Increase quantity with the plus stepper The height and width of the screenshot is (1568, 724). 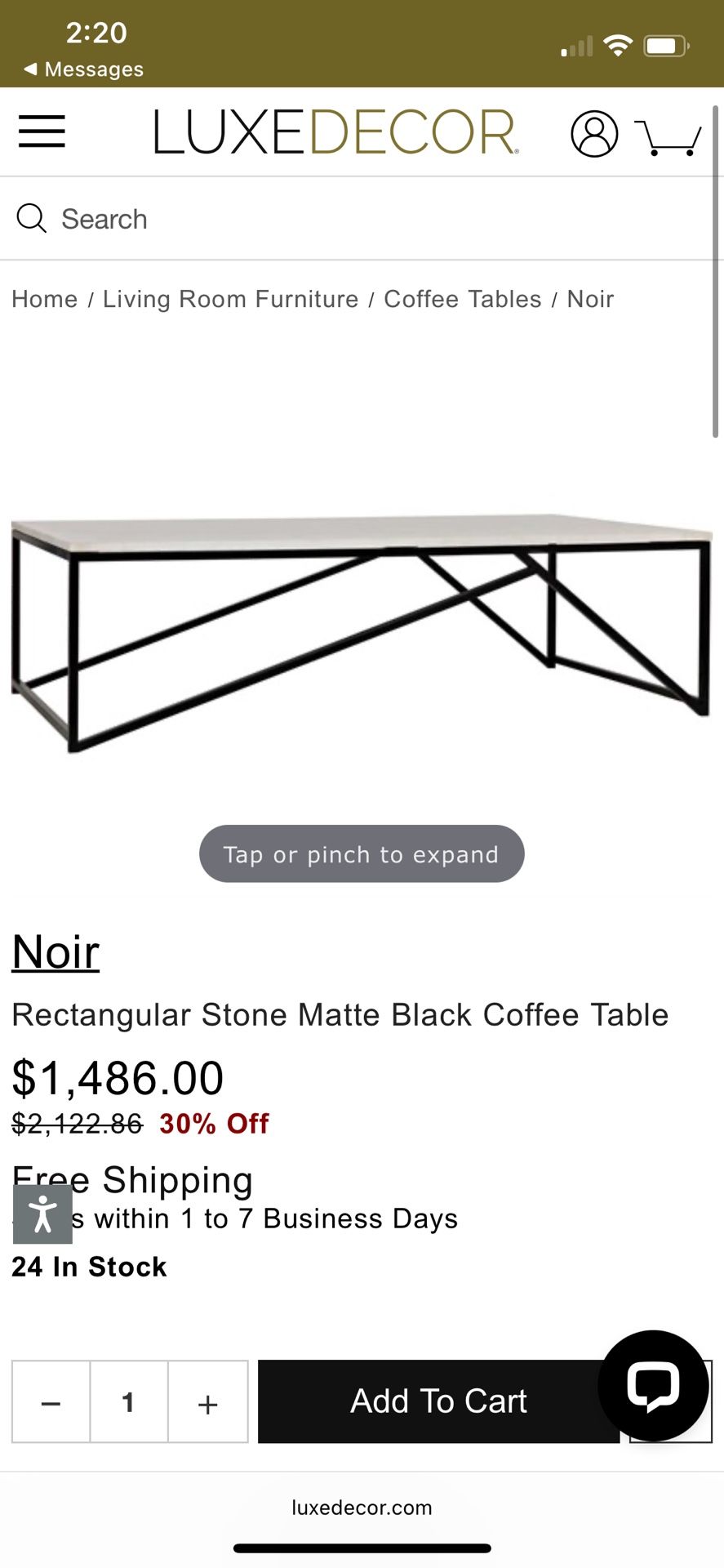[207, 1401]
